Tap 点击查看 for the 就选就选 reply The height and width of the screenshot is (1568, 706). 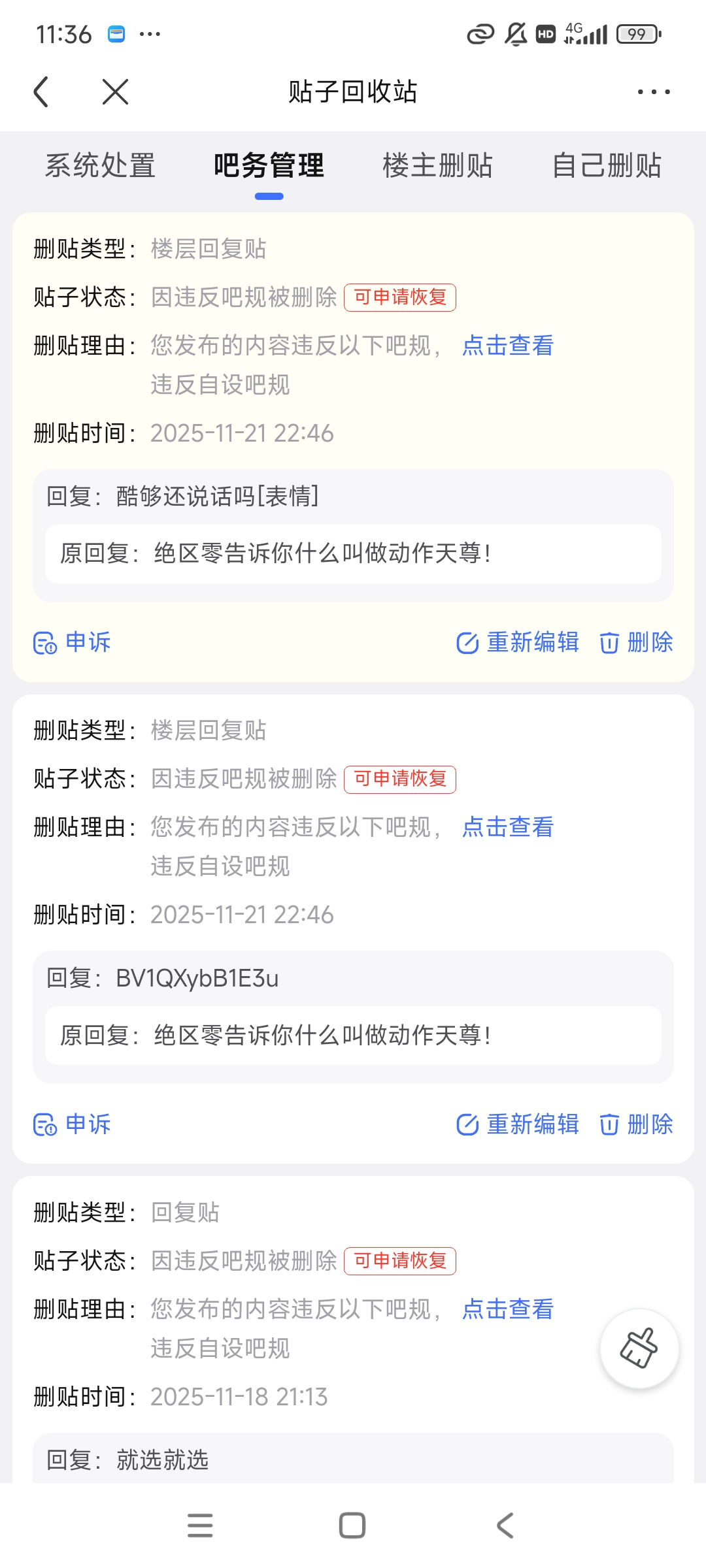pyautogui.click(x=508, y=1309)
